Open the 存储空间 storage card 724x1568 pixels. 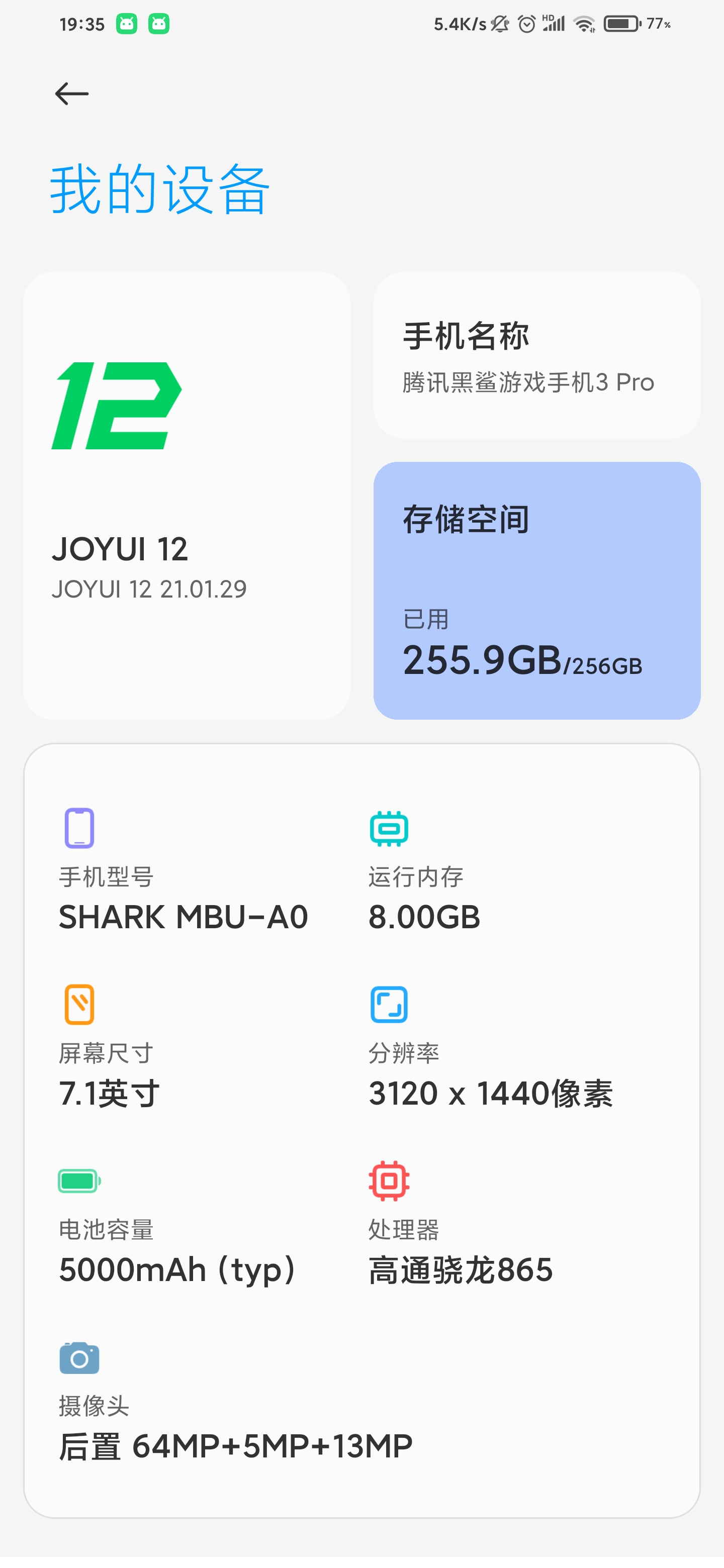pos(537,591)
